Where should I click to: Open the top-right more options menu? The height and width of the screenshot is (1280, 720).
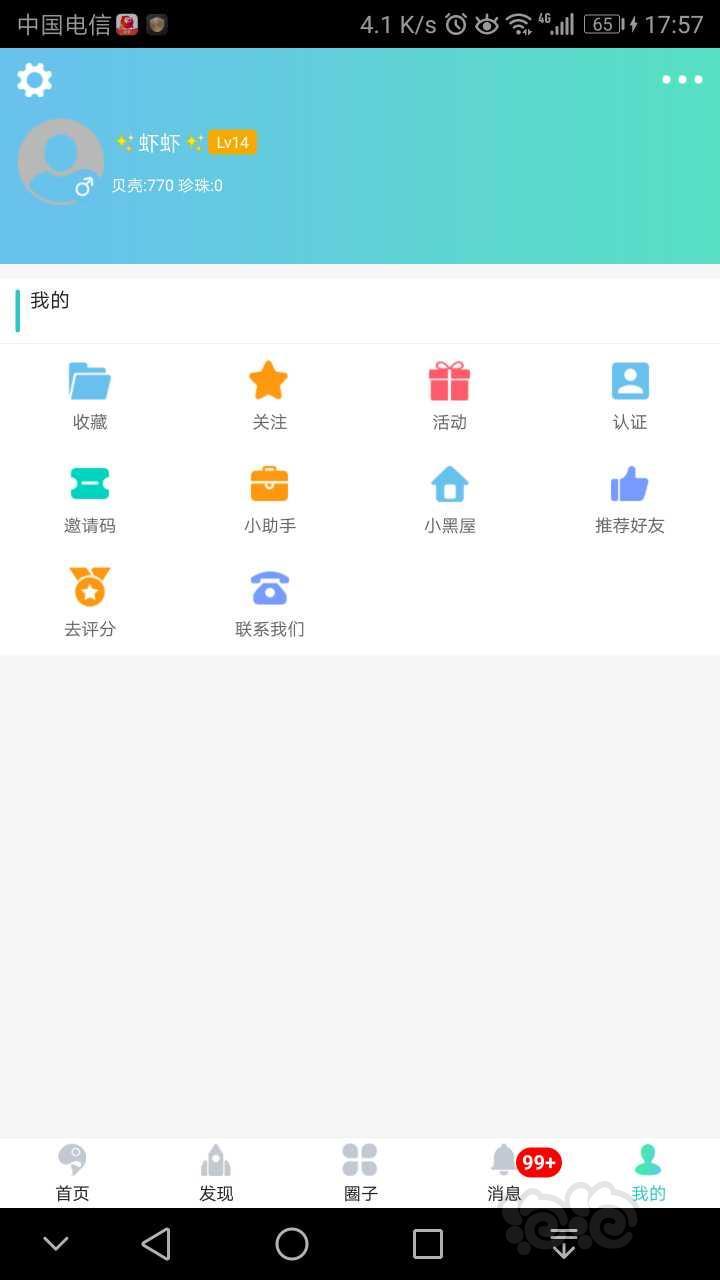(x=683, y=79)
